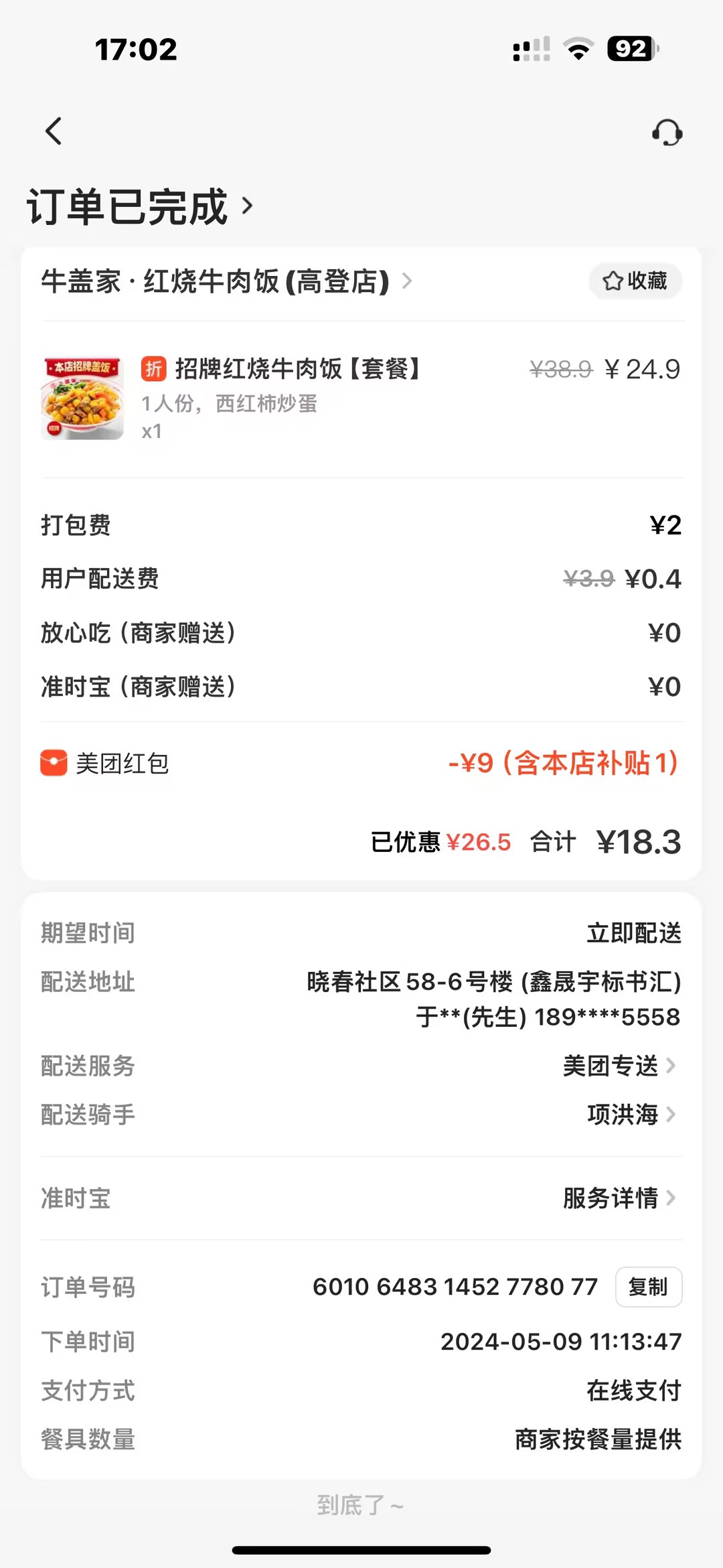Go back with the top-left arrow
Image resolution: width=723 pixels, height=1568 pixels.
click(54, 131)
